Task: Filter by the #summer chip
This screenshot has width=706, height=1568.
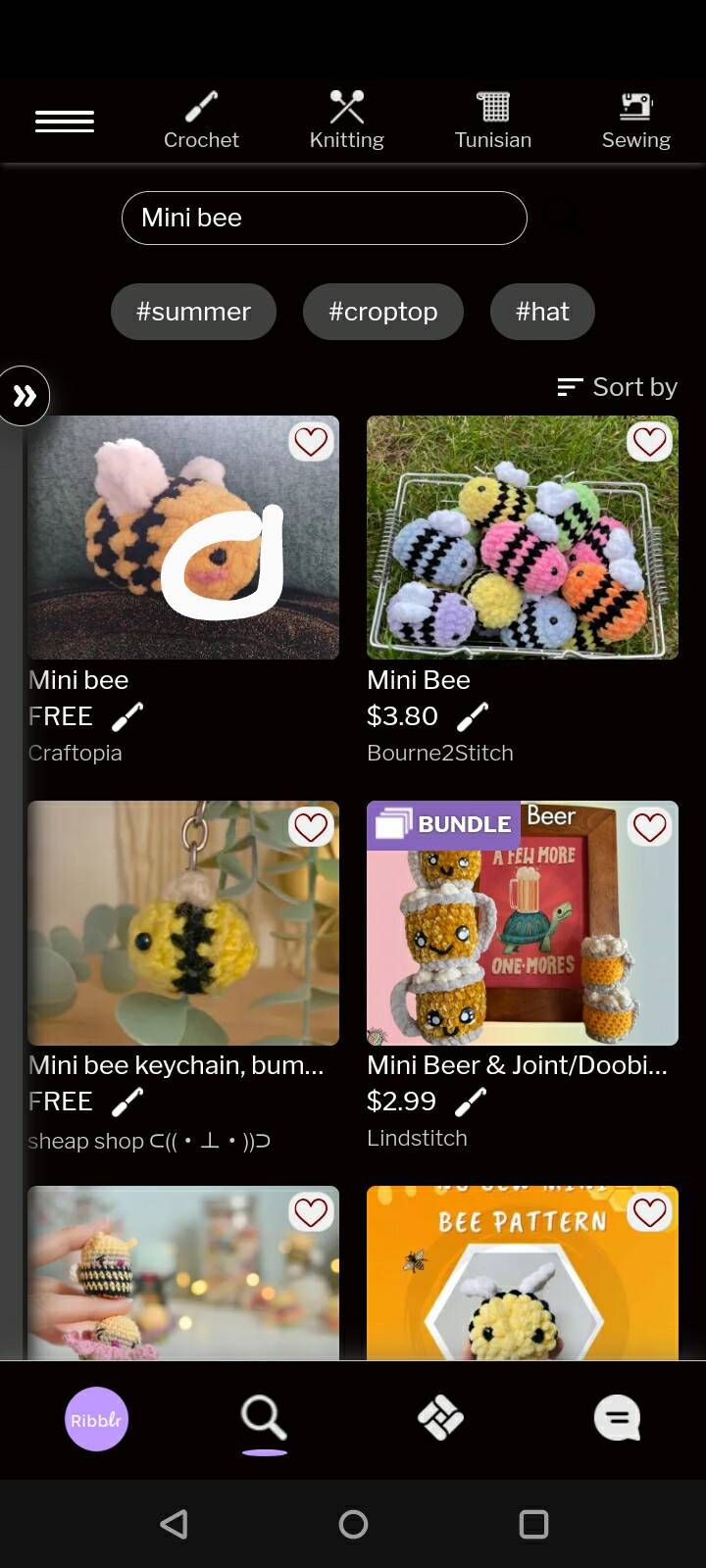Action: coord(193,312)
